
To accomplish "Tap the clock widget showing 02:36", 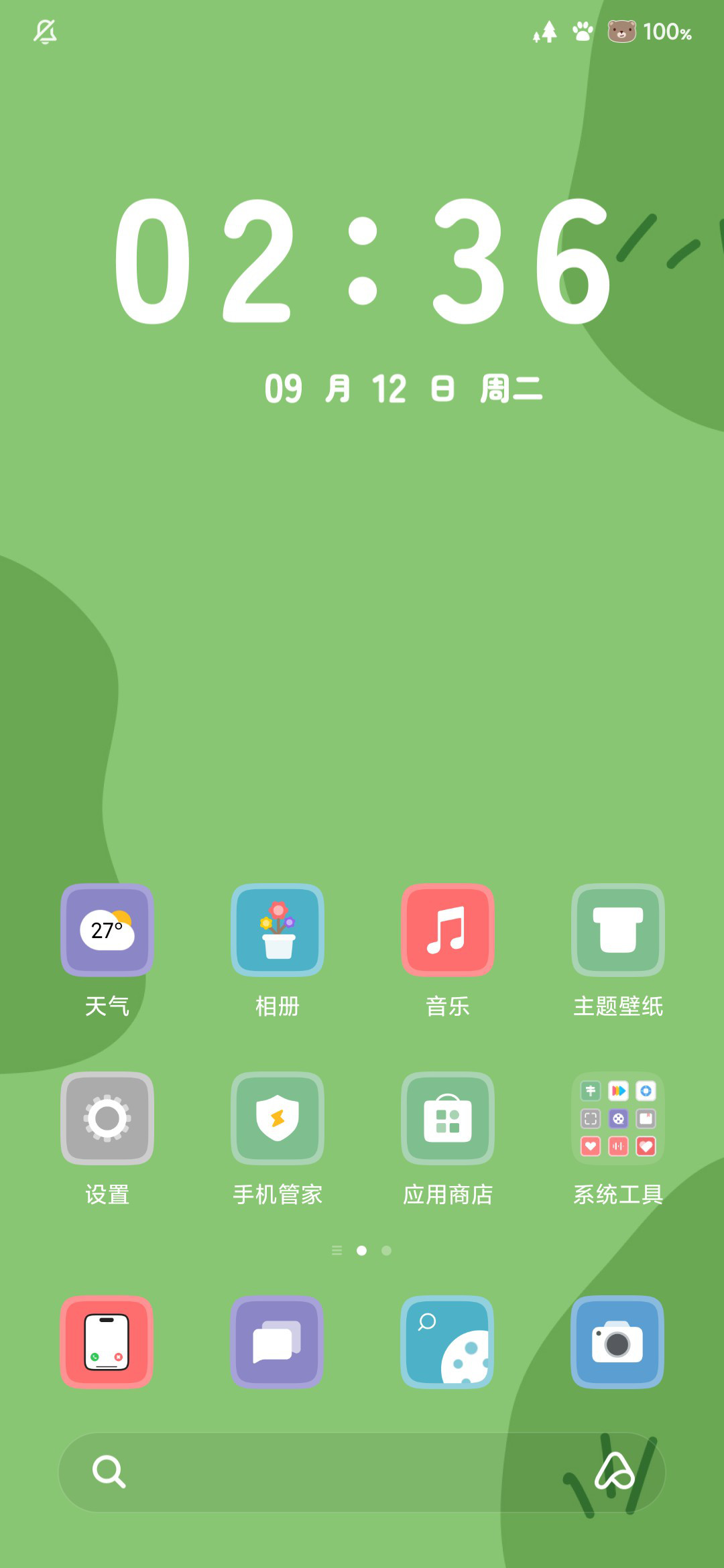I will pyautogui.click(x=362, y=261).
